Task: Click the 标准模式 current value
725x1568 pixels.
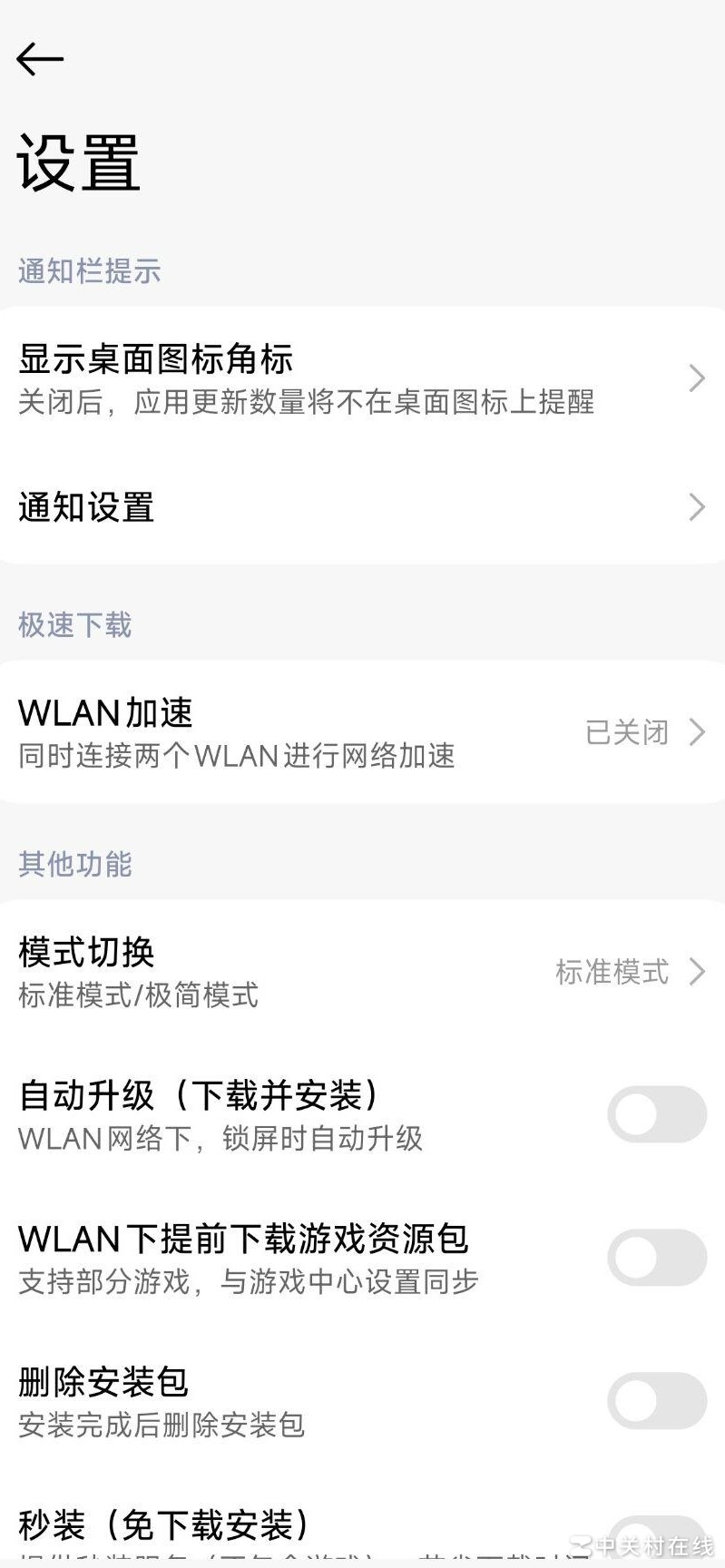Action: coord(612,972)
